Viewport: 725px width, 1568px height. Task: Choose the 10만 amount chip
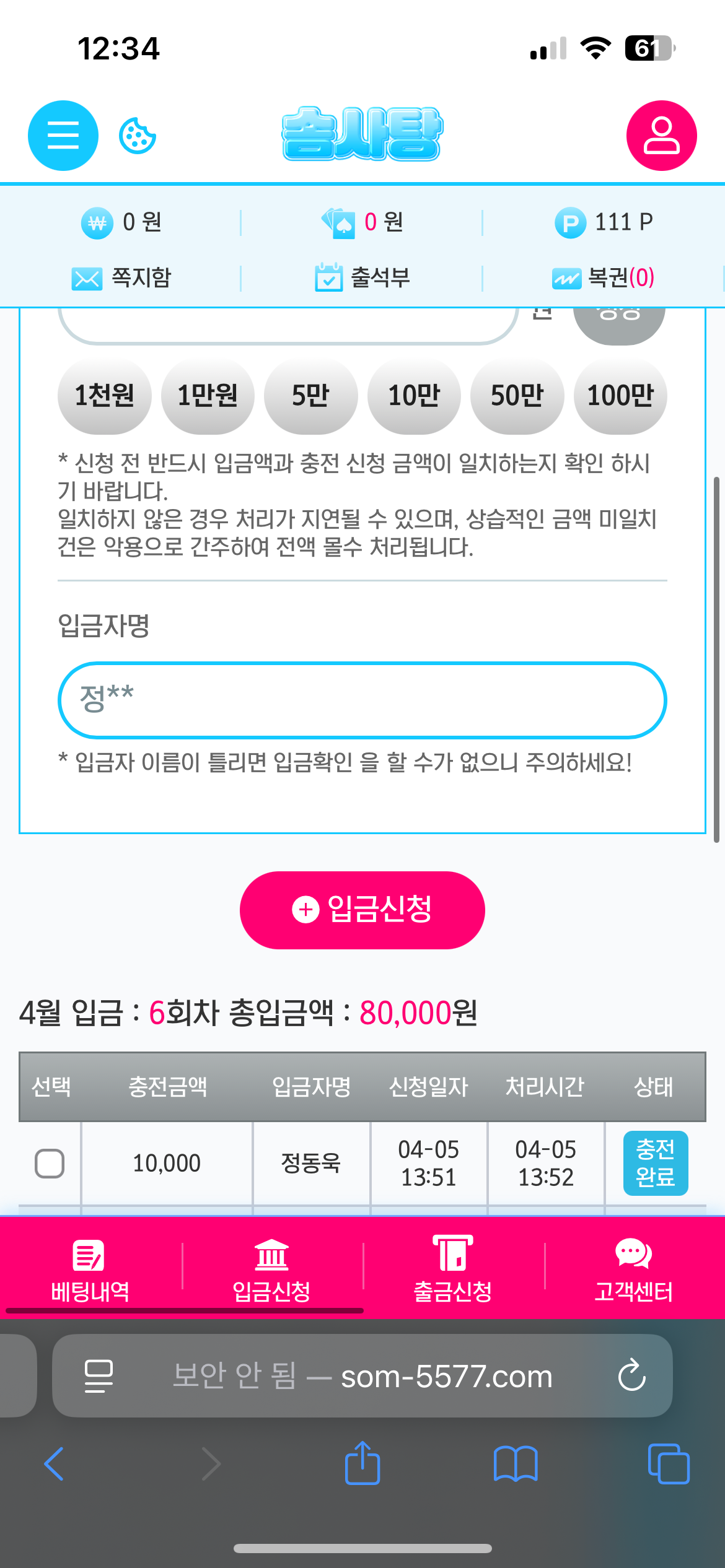(x=414, y=396)
